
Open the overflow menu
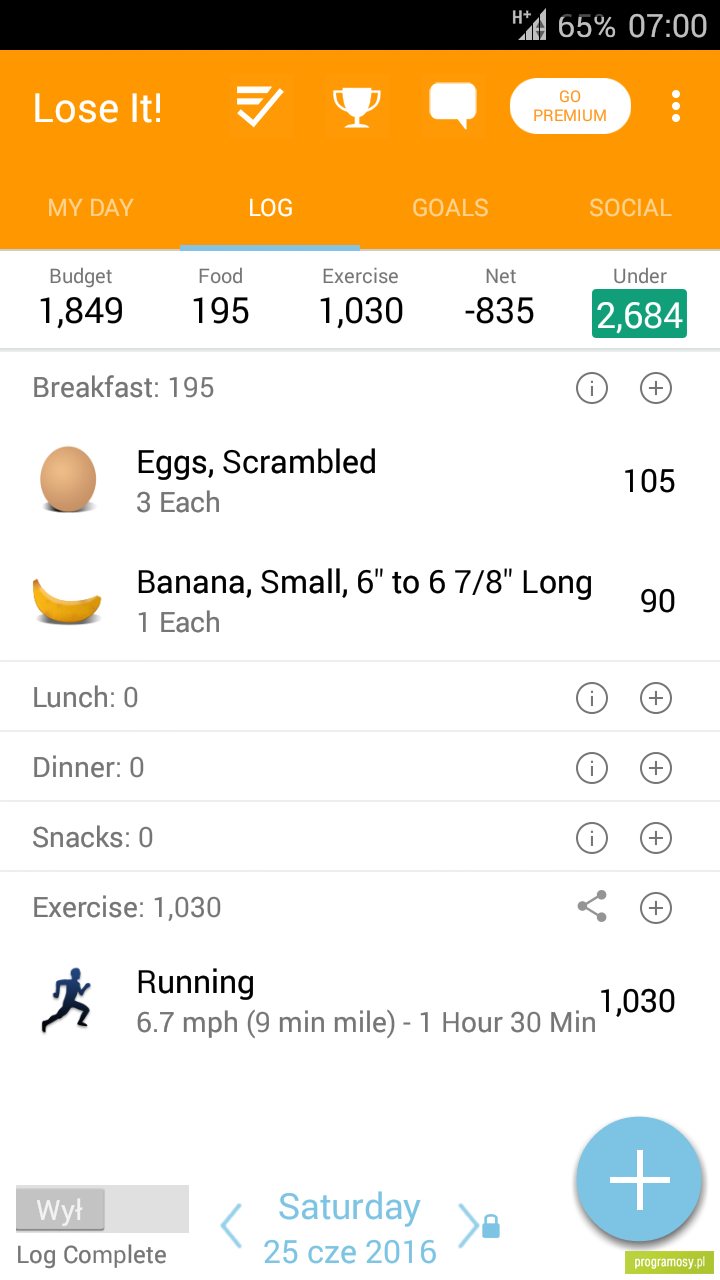676,106
